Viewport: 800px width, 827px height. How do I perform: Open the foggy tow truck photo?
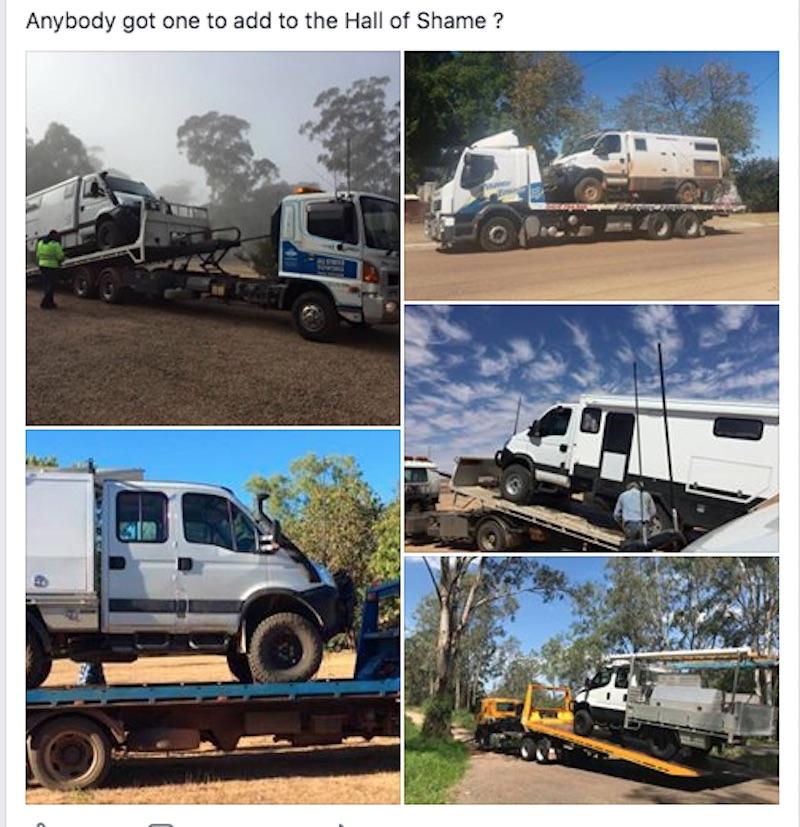click(x=212, y=238)
